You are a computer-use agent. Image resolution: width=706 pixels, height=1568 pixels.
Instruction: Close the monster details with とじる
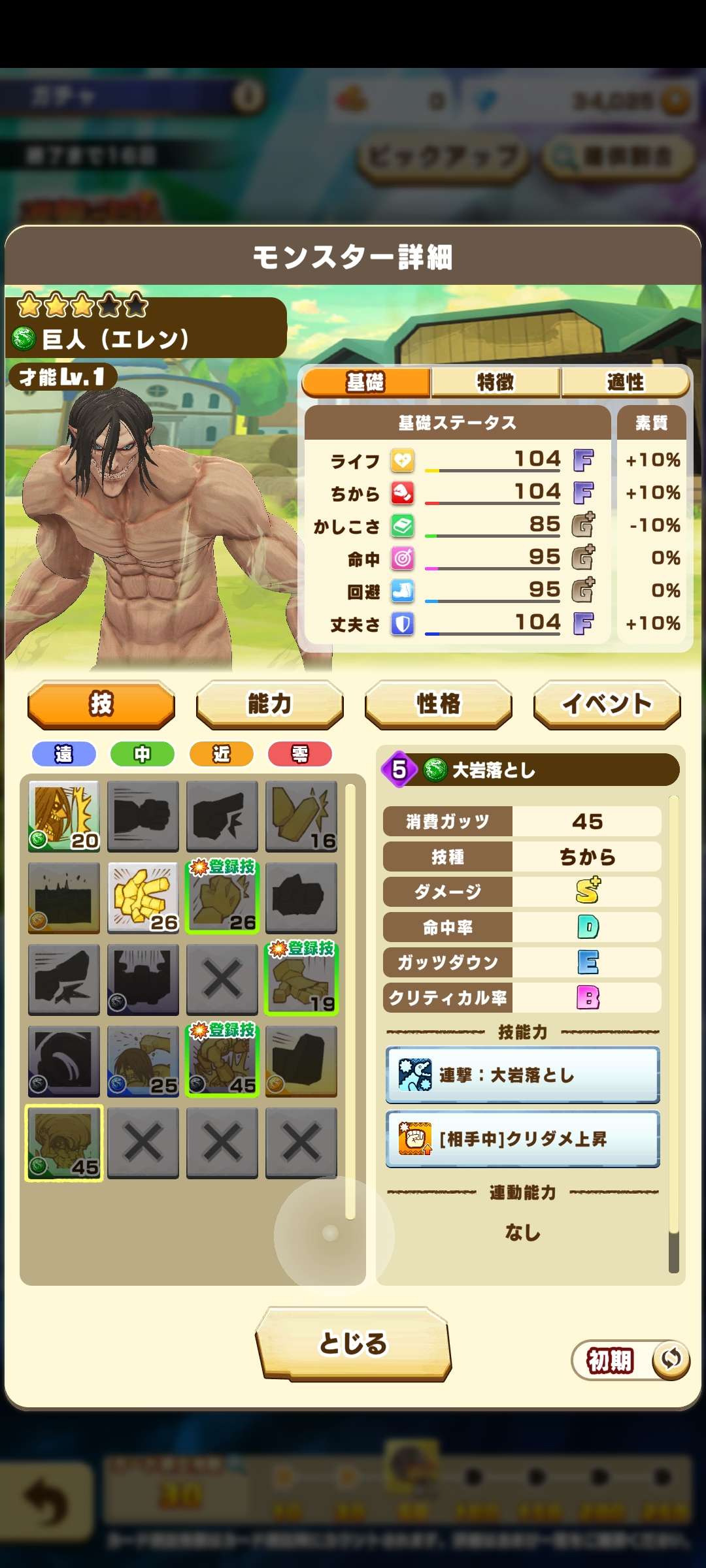(353, 1343)
